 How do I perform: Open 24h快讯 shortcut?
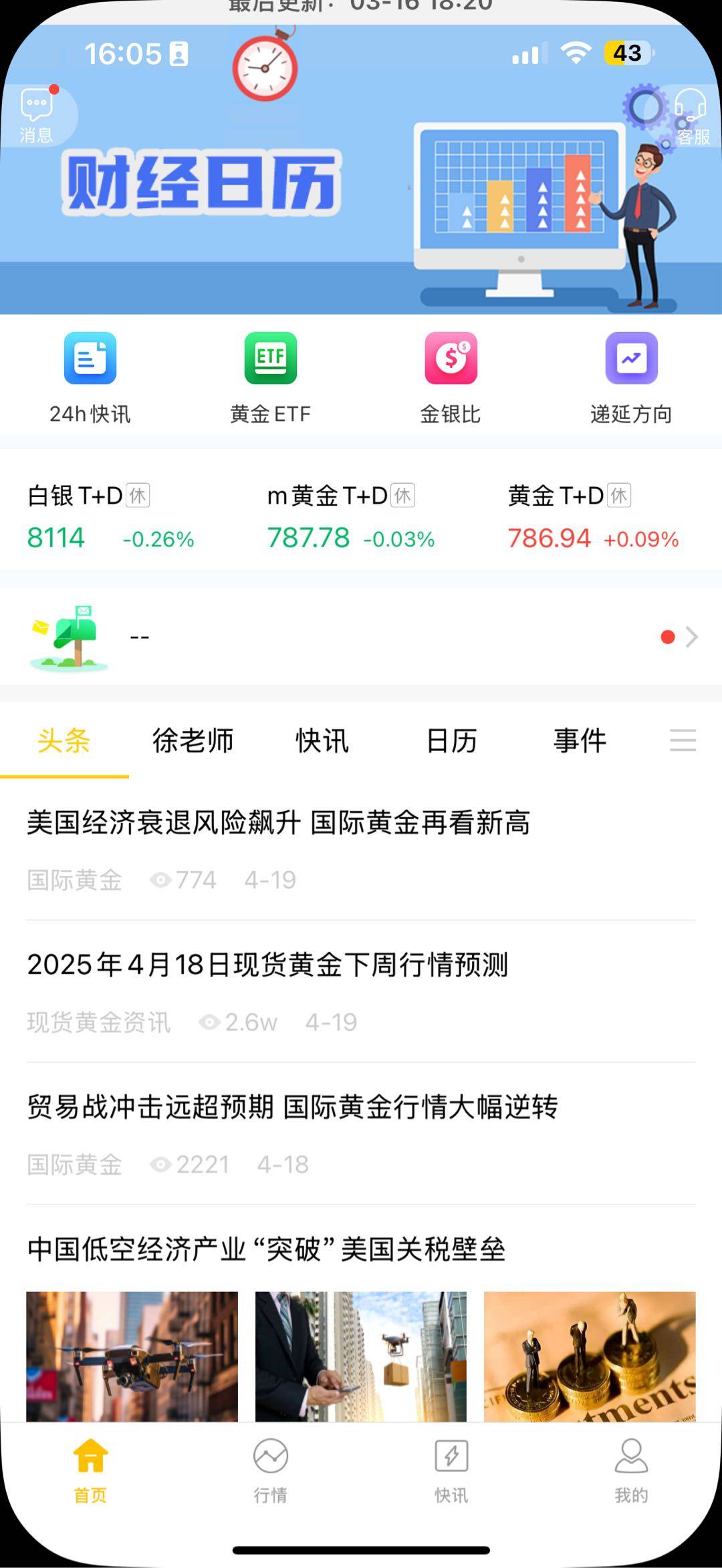(x=90, y=377)
